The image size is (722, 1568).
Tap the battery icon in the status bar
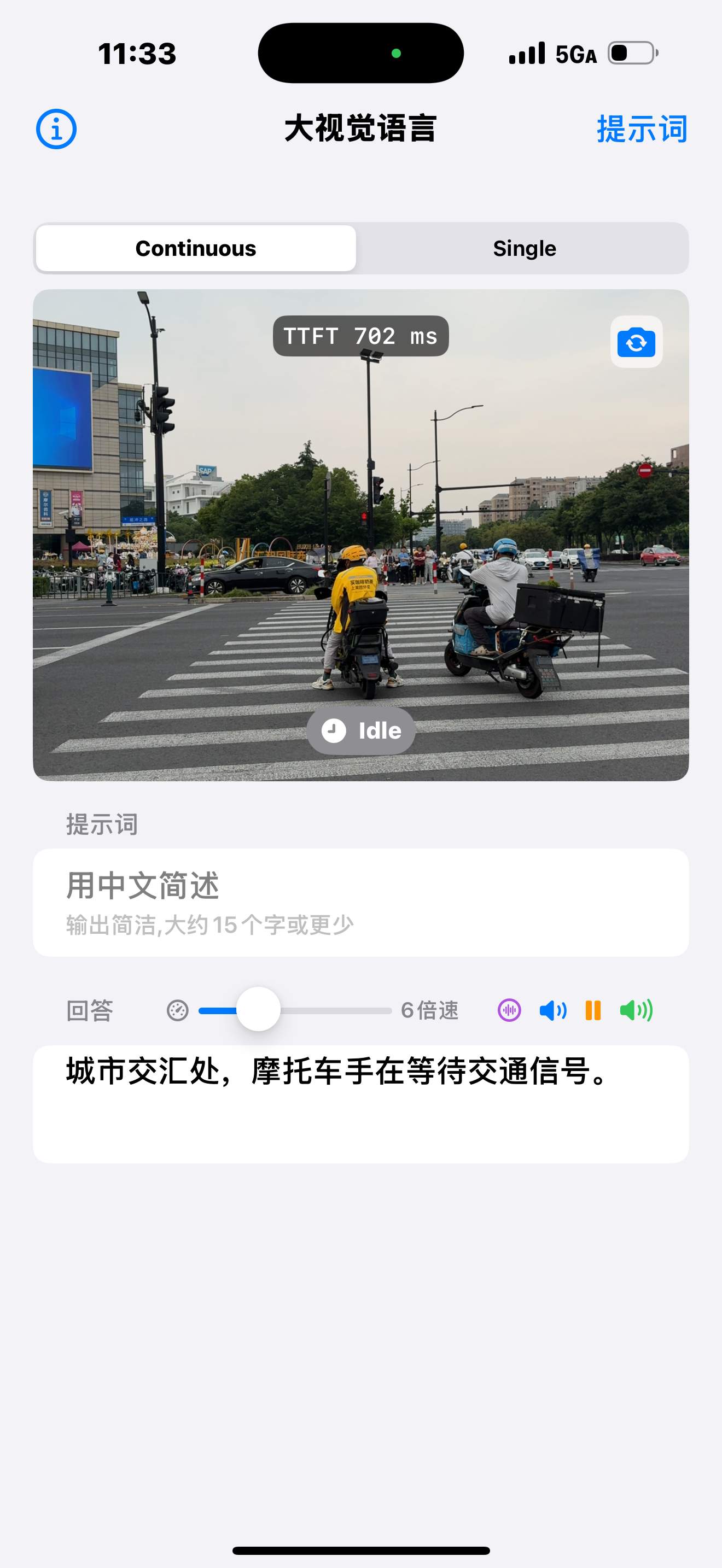point(631,54)
